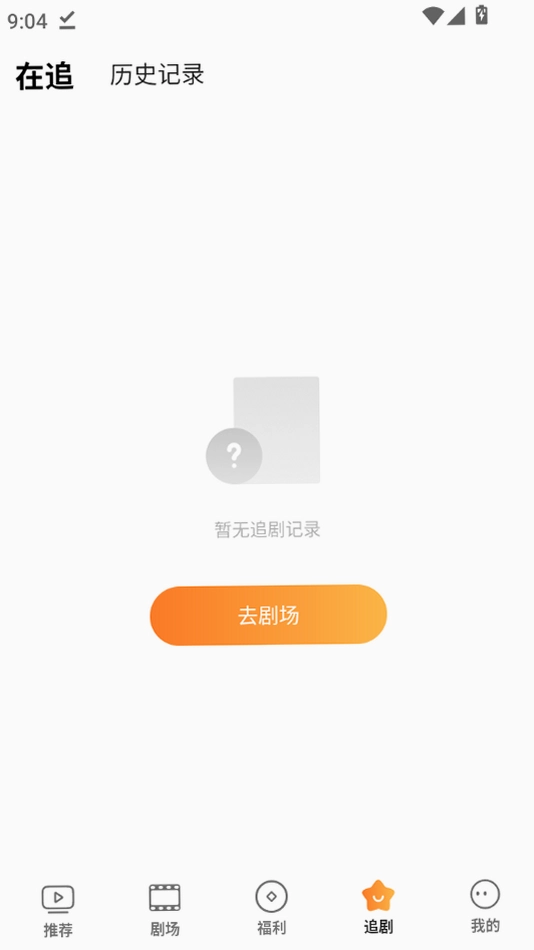Viewport: 534px width, 950px height.
Task: Go to the 剧场 bottom tab
Action: (x=165, y=909)
